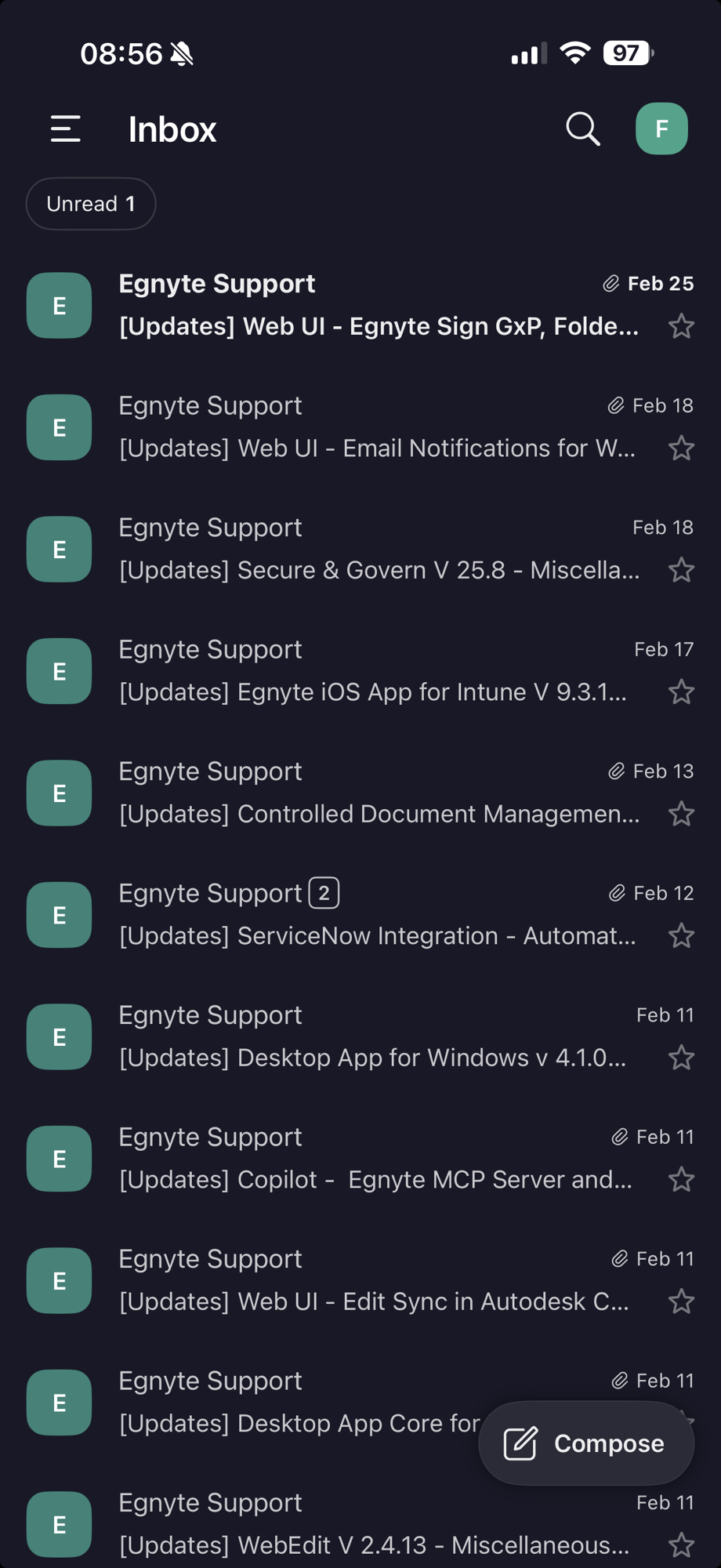
Task: Star the ServiceNow Integration email
Action: point(682,936)
